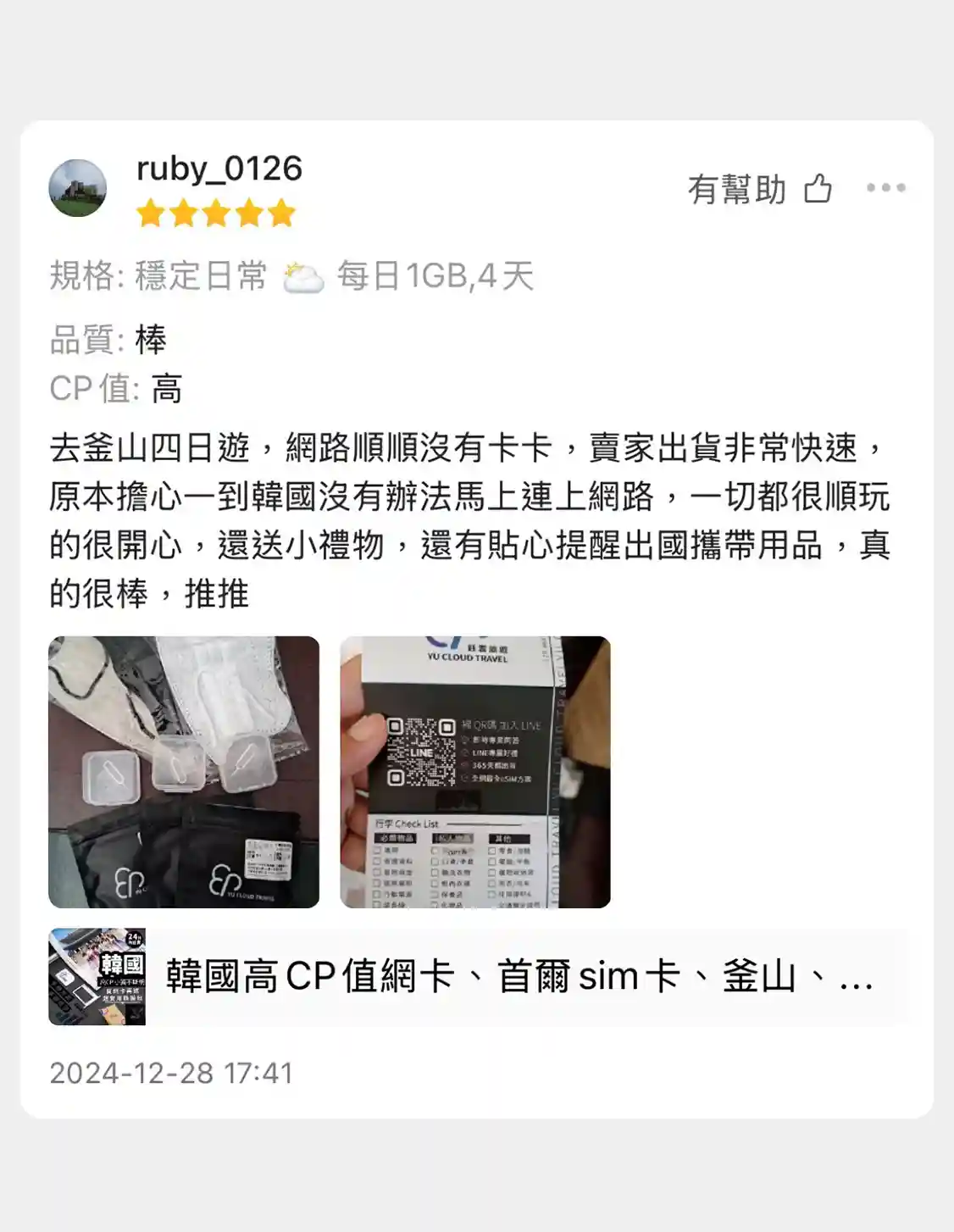
Task: Mark ruby_0126's review as helpful
Action: [759, 189]
